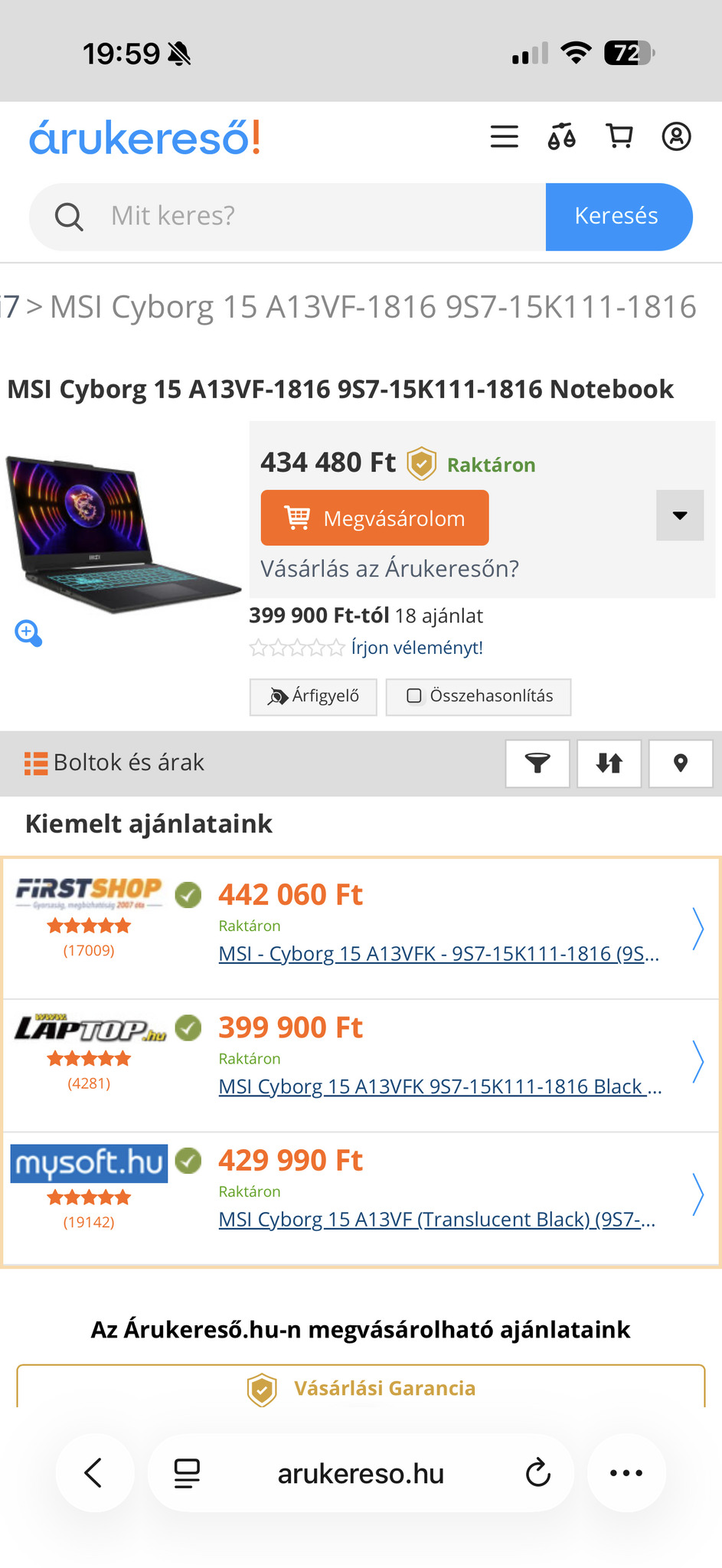Enlarge the laptop image with magnifier
The width and height of the screenshot is (722, 1568).
pos(28,633)
